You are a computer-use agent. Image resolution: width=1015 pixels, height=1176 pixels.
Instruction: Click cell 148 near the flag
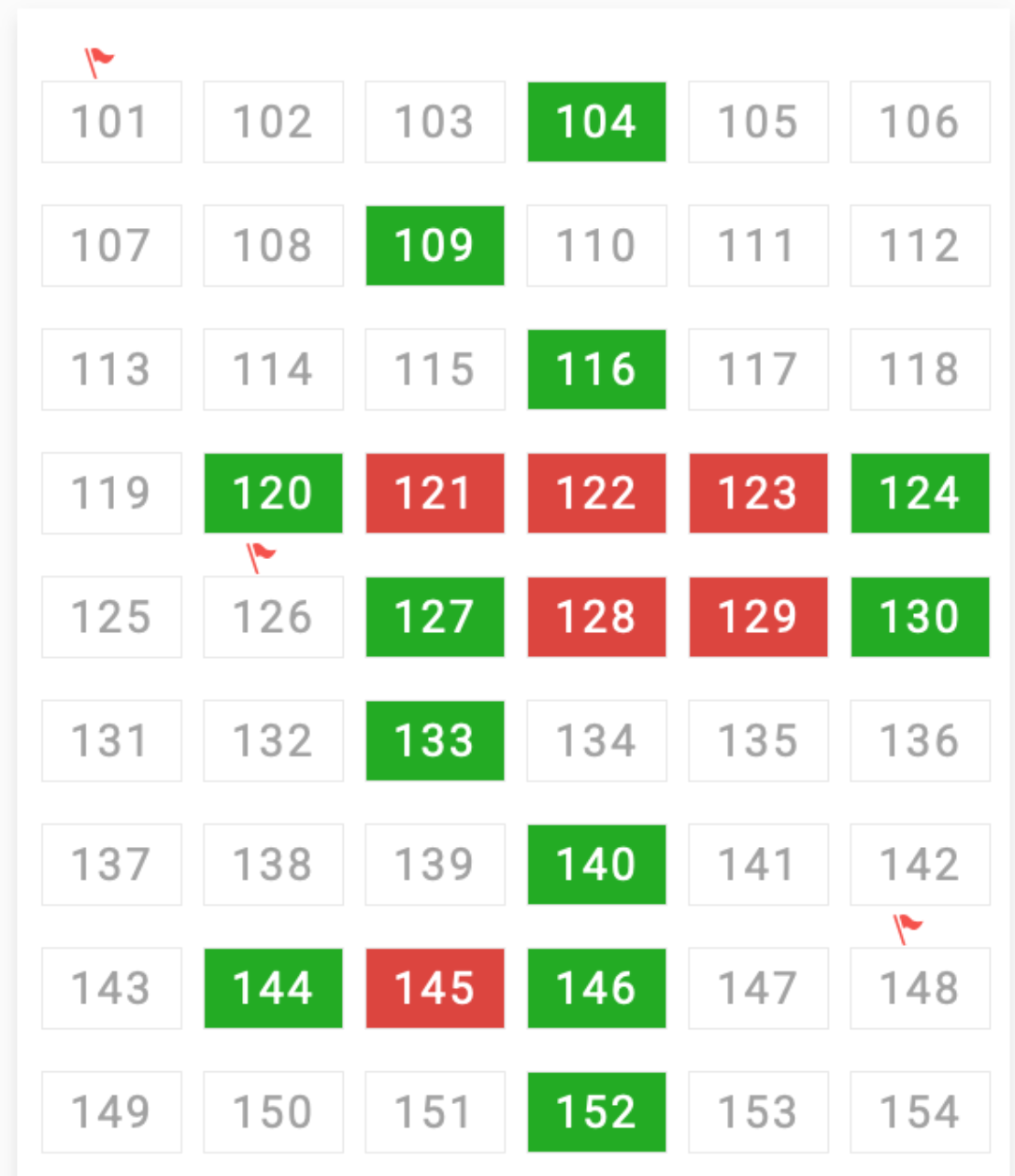[920, 987]
